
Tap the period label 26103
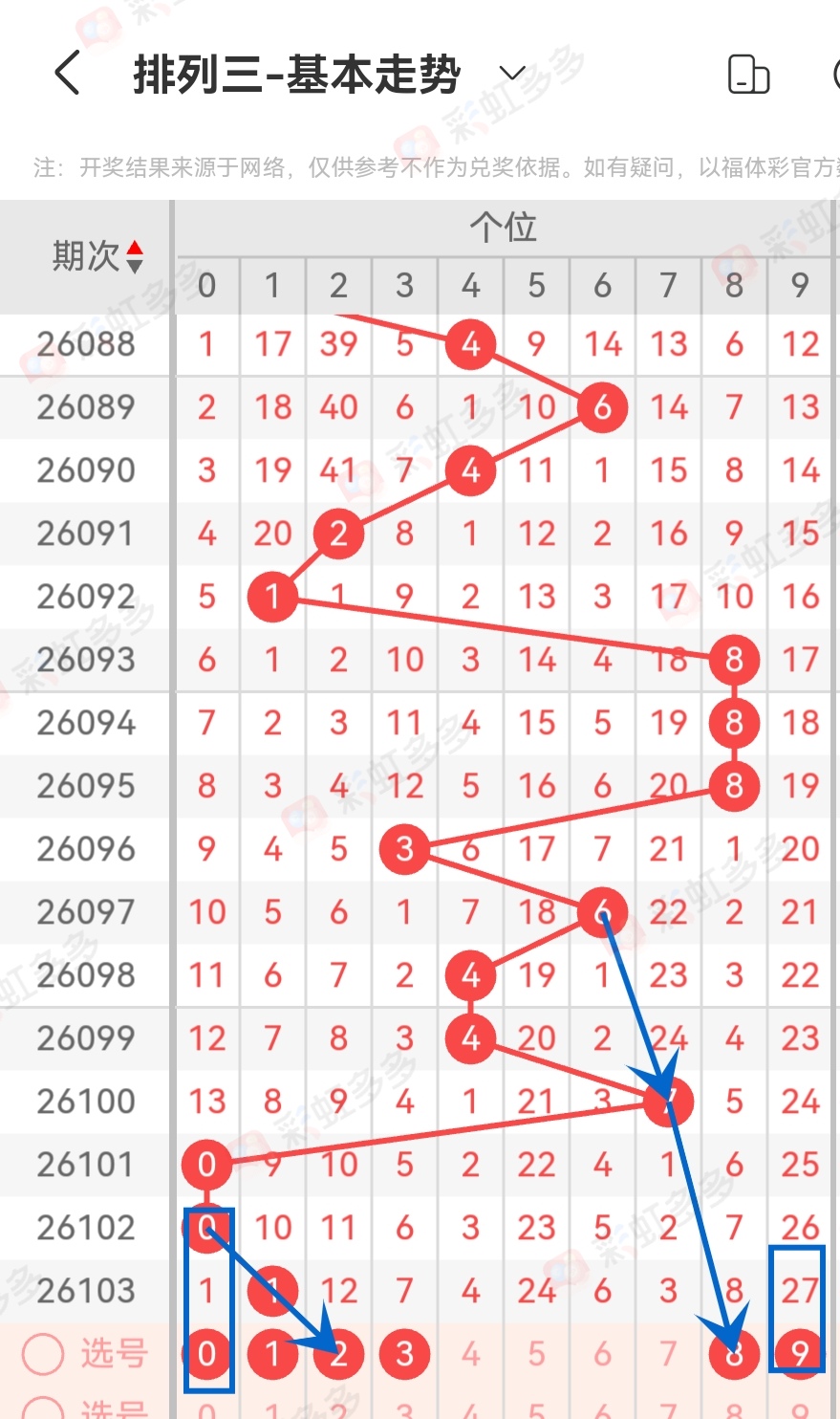click(84, 1291)
